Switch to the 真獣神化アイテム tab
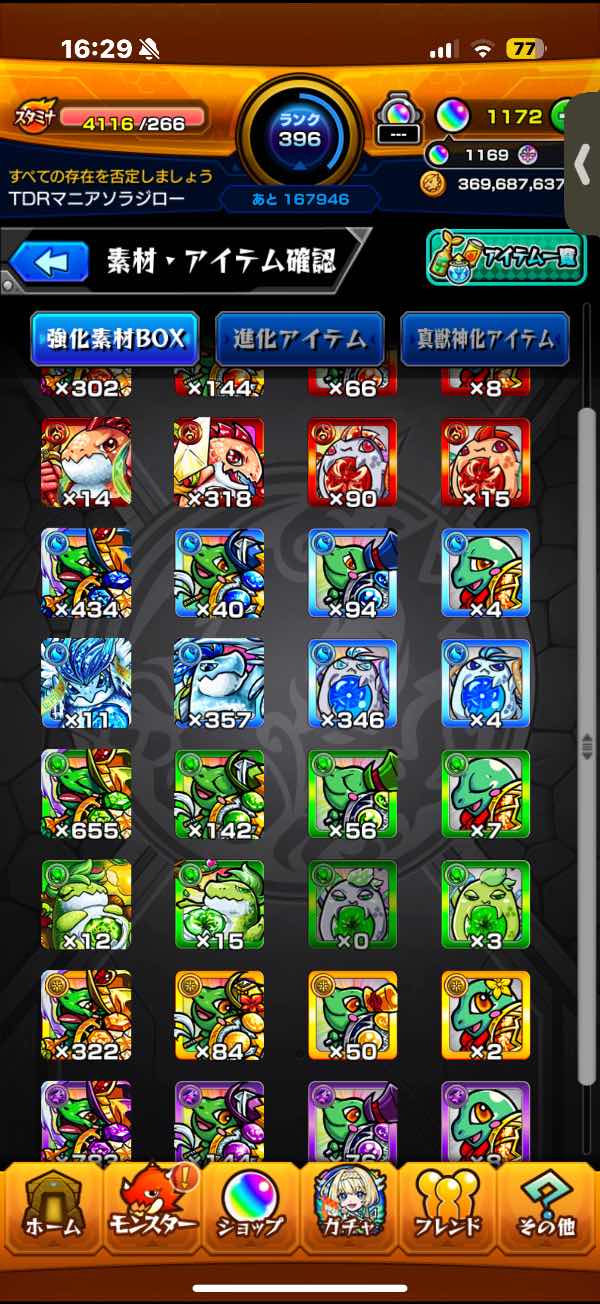 (485, 339)
